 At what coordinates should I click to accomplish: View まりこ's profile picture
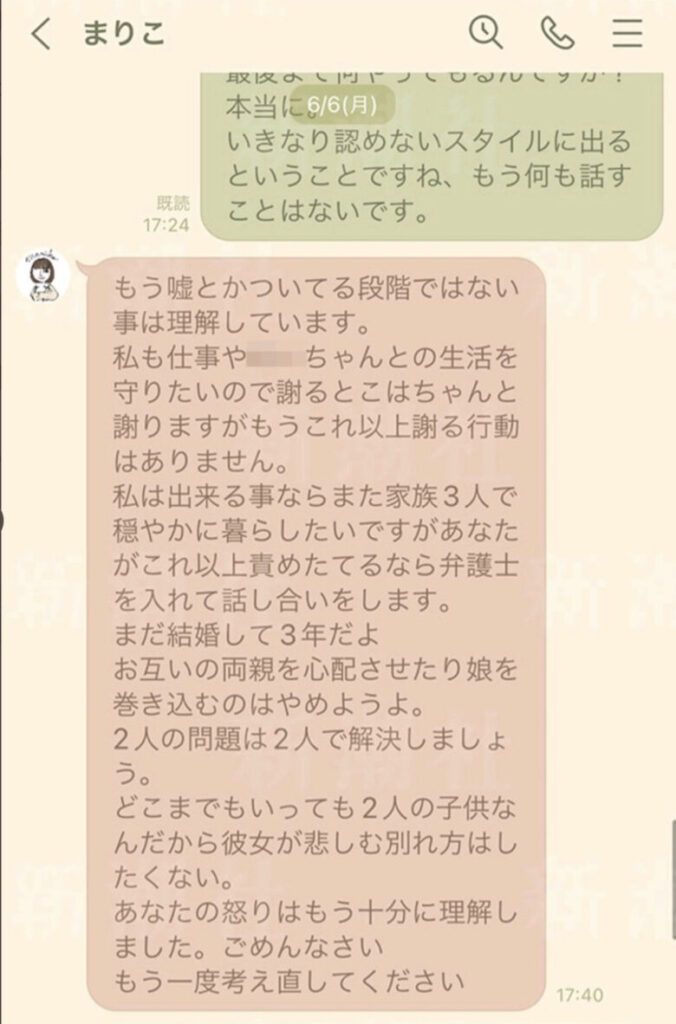pos(43,276)
